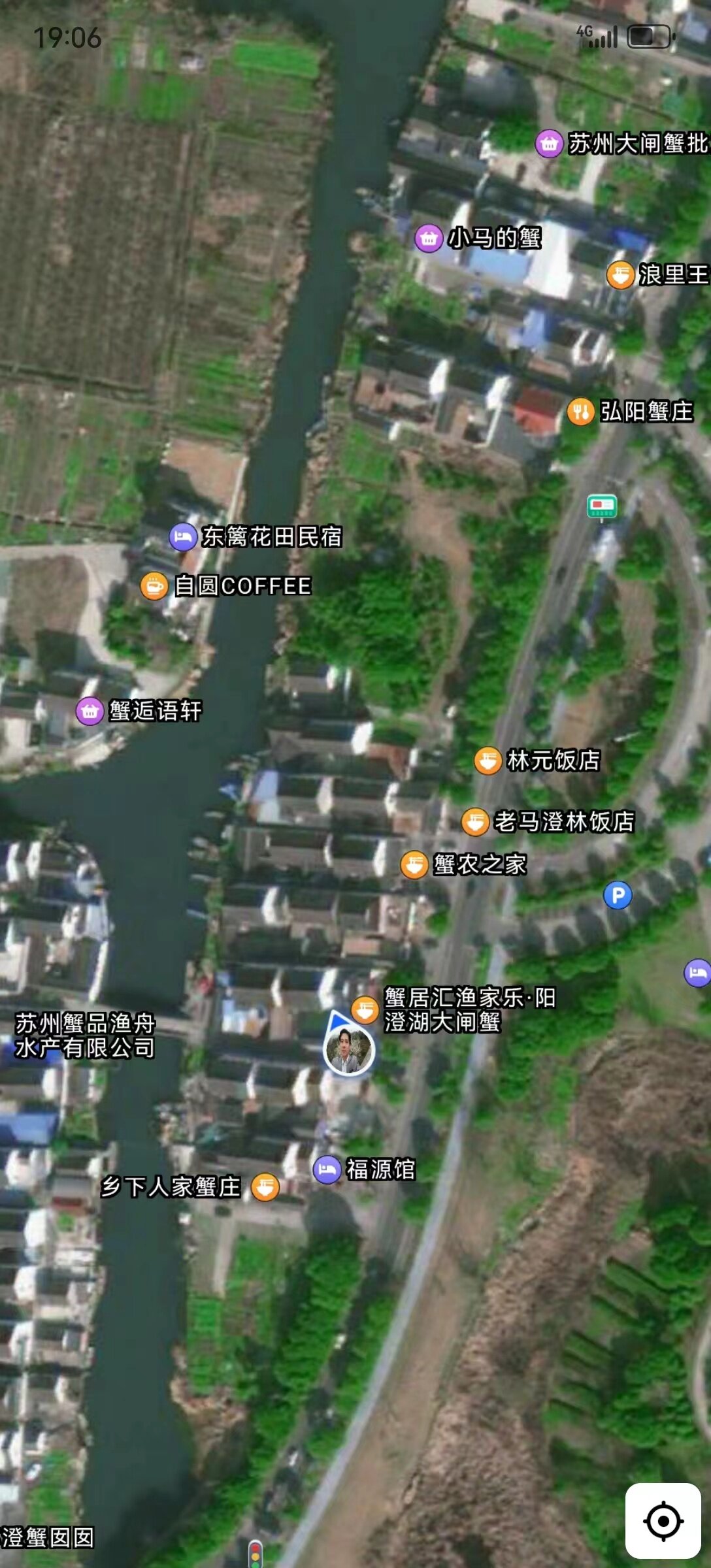Open 苏州大闸蟹批 shop marker
711x1568 pixels.
[549, 144]
